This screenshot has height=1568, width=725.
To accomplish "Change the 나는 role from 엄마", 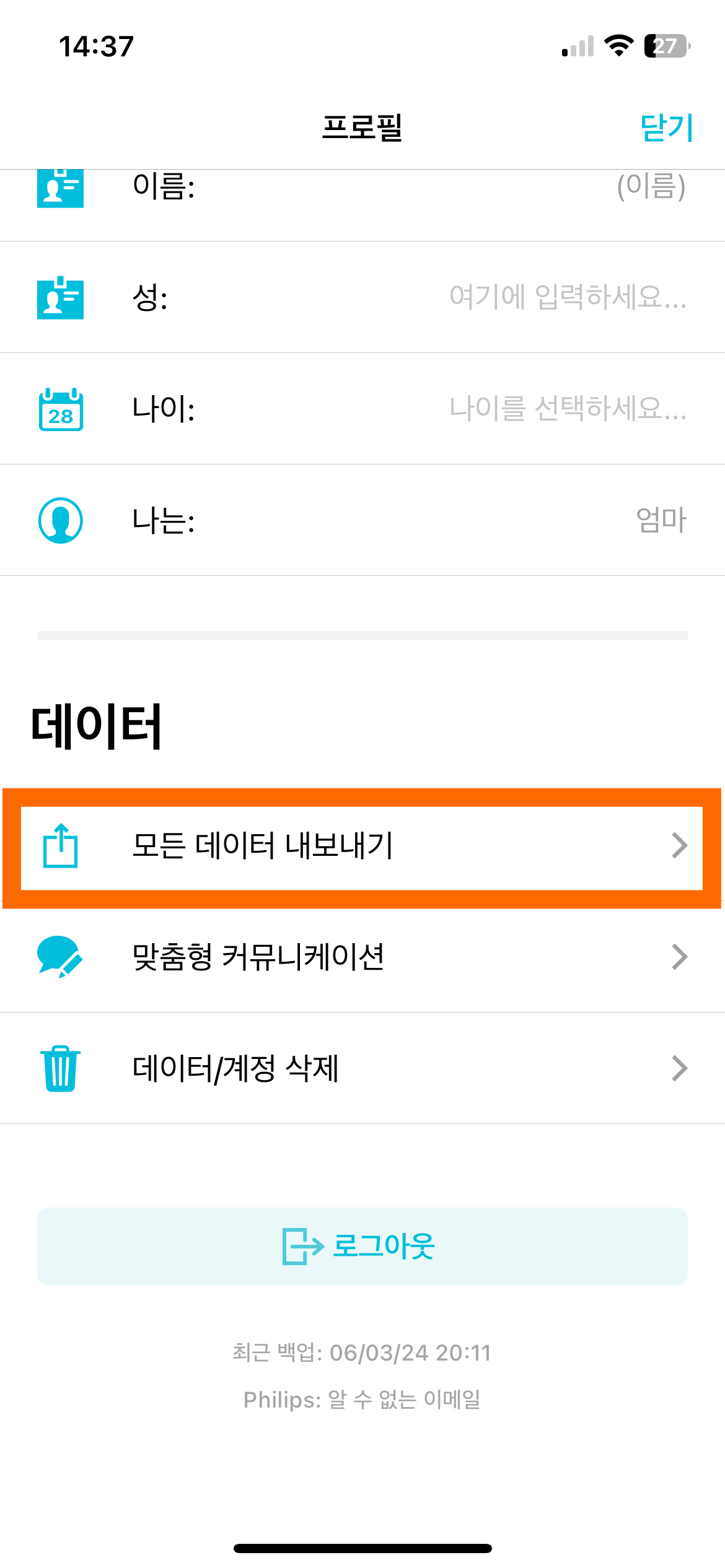I will 661,520.
